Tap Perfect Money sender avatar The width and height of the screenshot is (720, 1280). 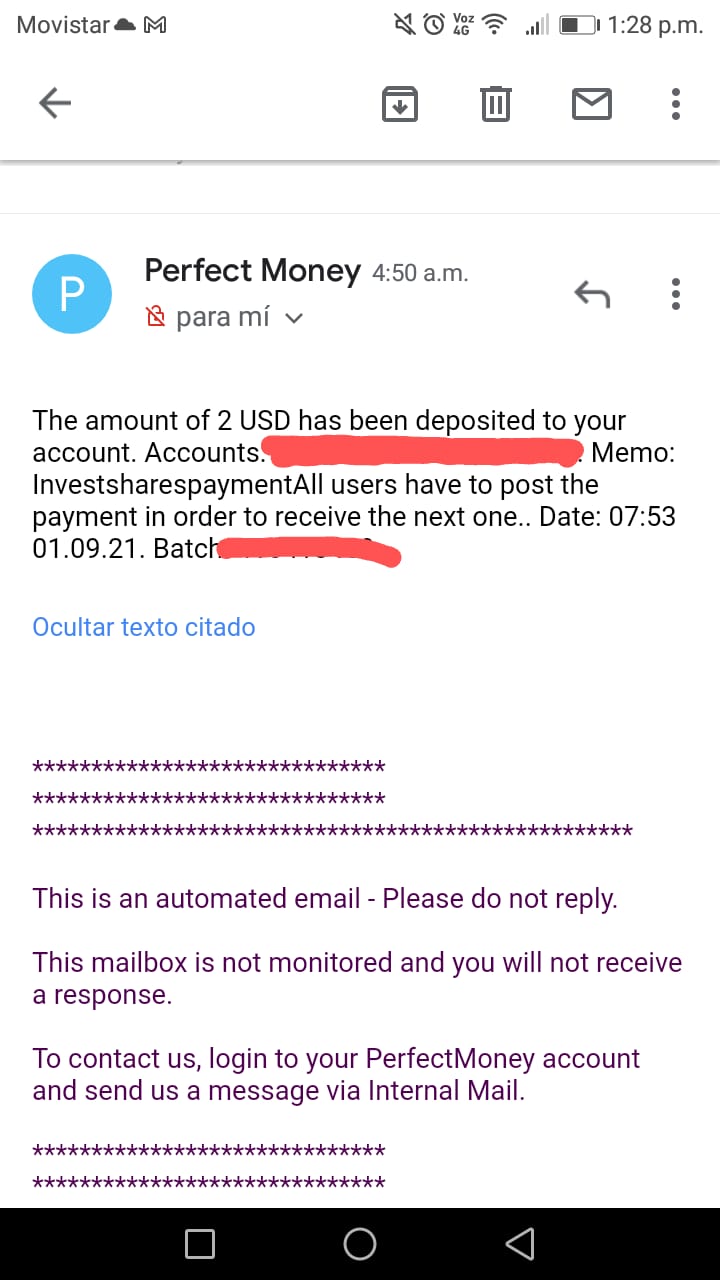click(71, 294)
